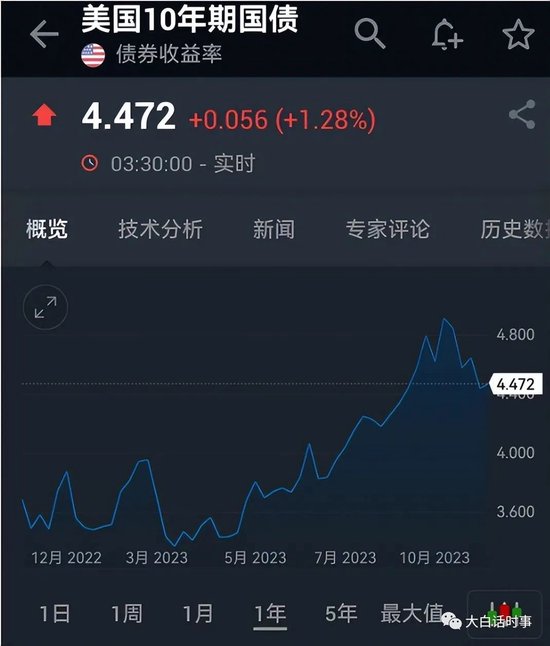Add the bond to favorites with the star
This screenshot has height=646, width=550.
518,35
